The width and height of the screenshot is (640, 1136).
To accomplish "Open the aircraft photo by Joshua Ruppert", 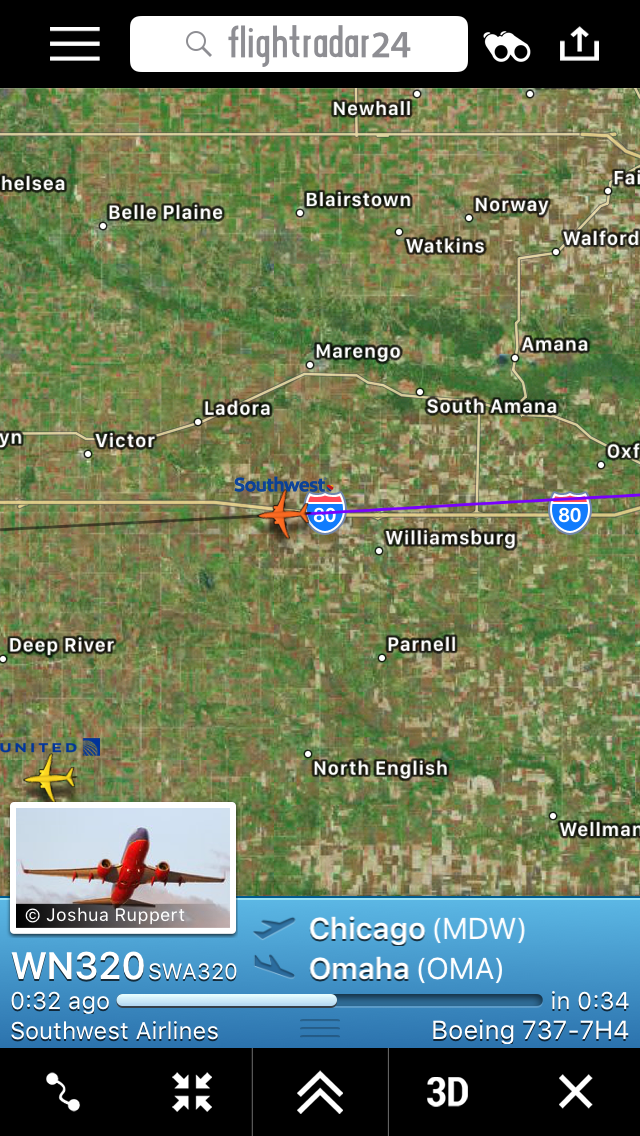I will (123, 867).
